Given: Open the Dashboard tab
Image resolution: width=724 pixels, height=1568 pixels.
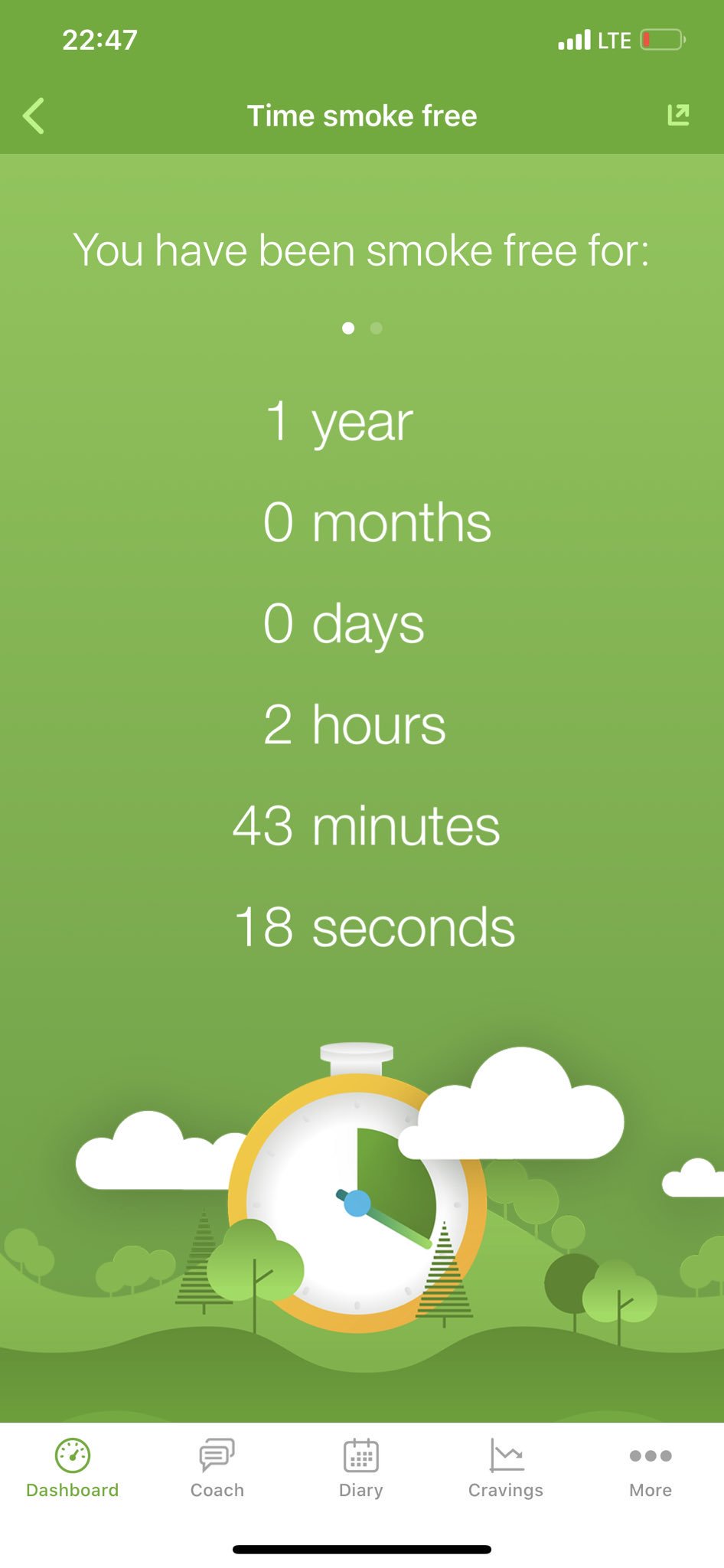Looking at the screenshot, I should click(x=73, y=1468).
